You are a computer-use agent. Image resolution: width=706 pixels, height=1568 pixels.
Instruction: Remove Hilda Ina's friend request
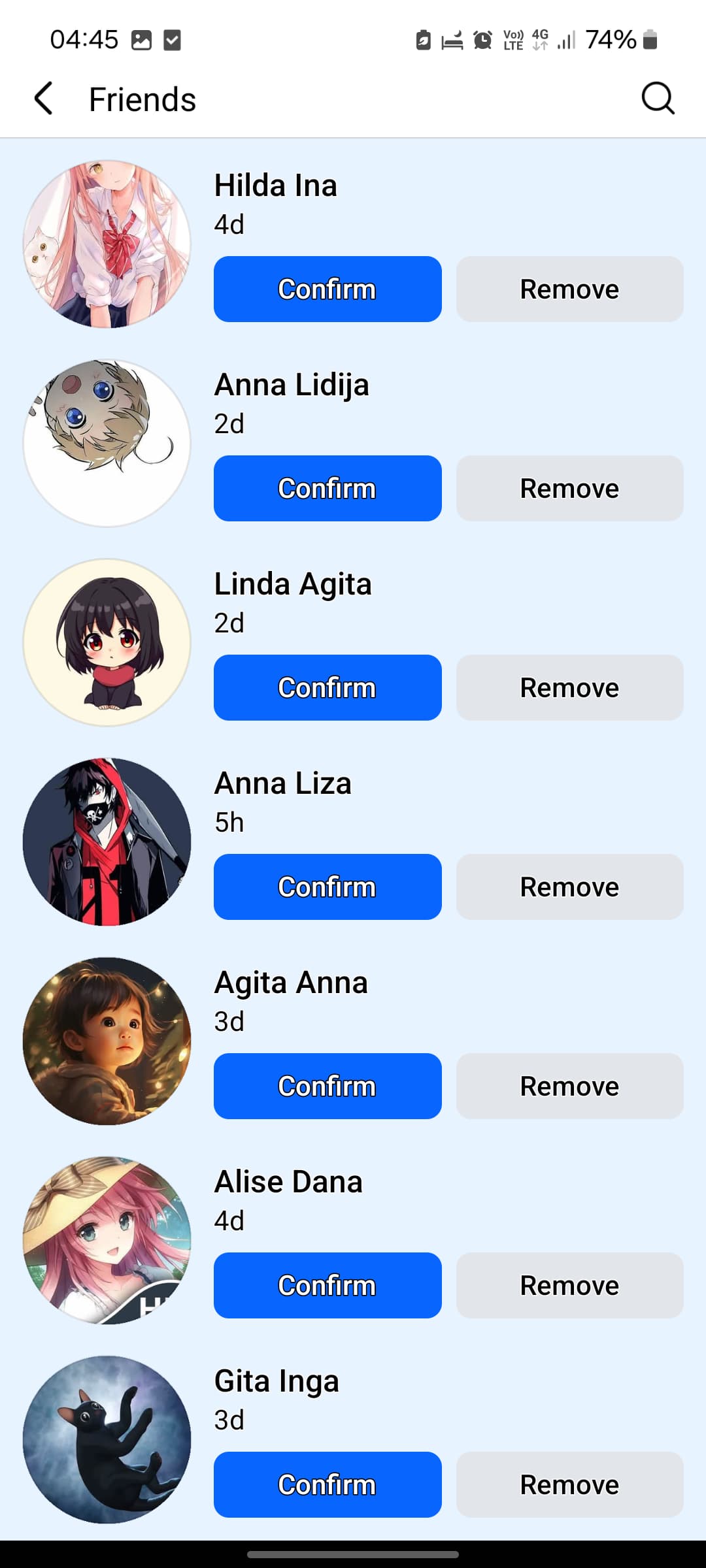click(570, 289)
